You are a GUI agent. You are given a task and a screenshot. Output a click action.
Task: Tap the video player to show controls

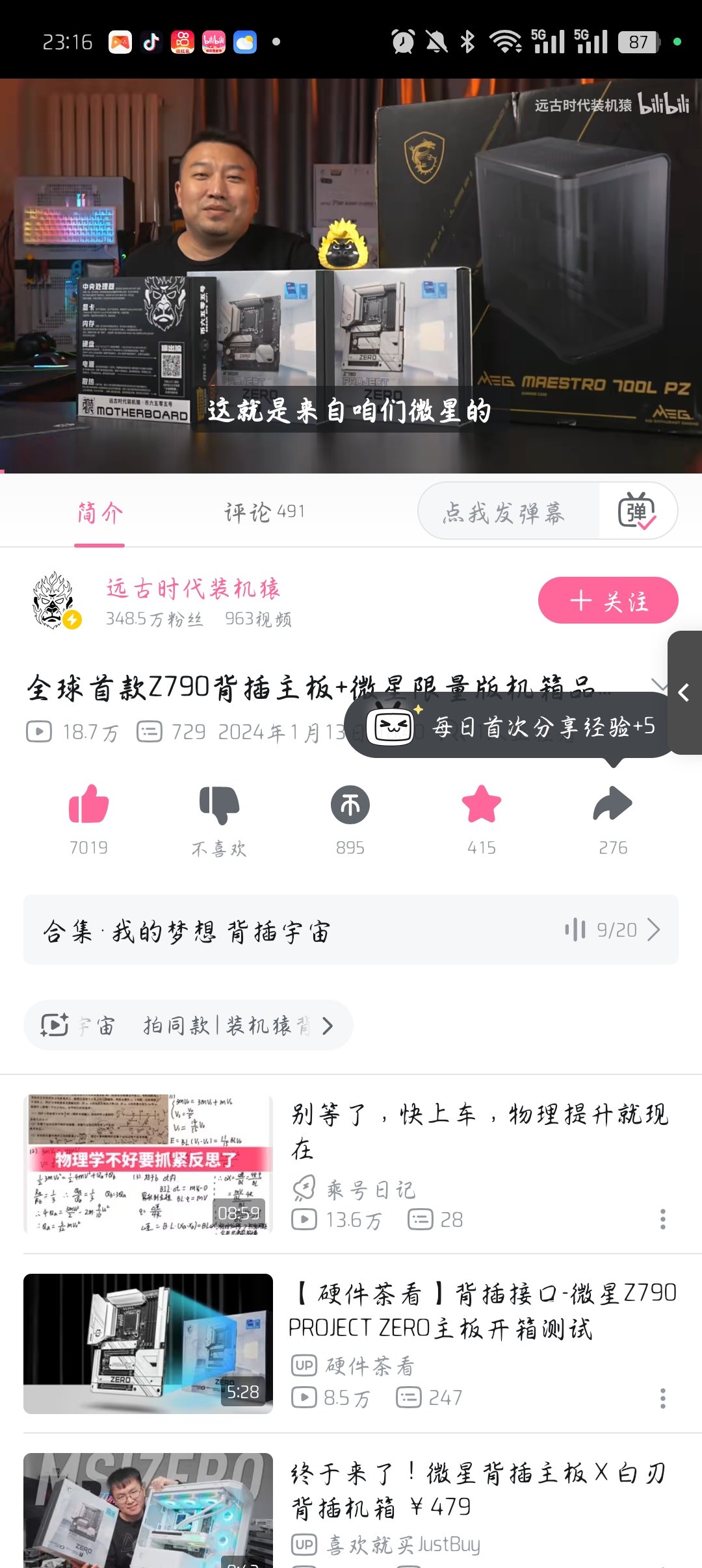[351, 276]
